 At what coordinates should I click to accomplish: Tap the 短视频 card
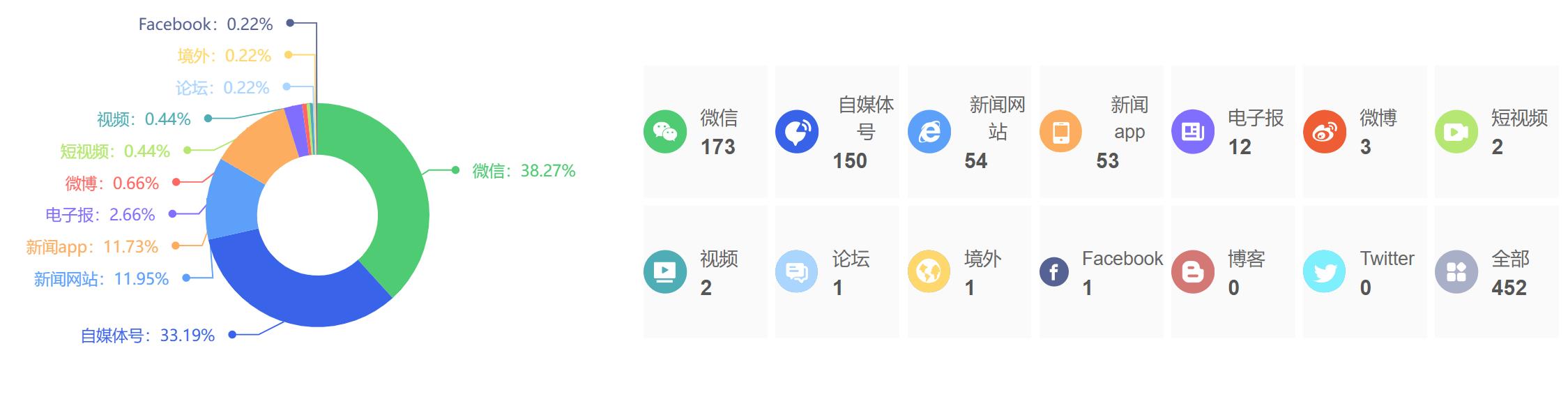point(1496,132)
